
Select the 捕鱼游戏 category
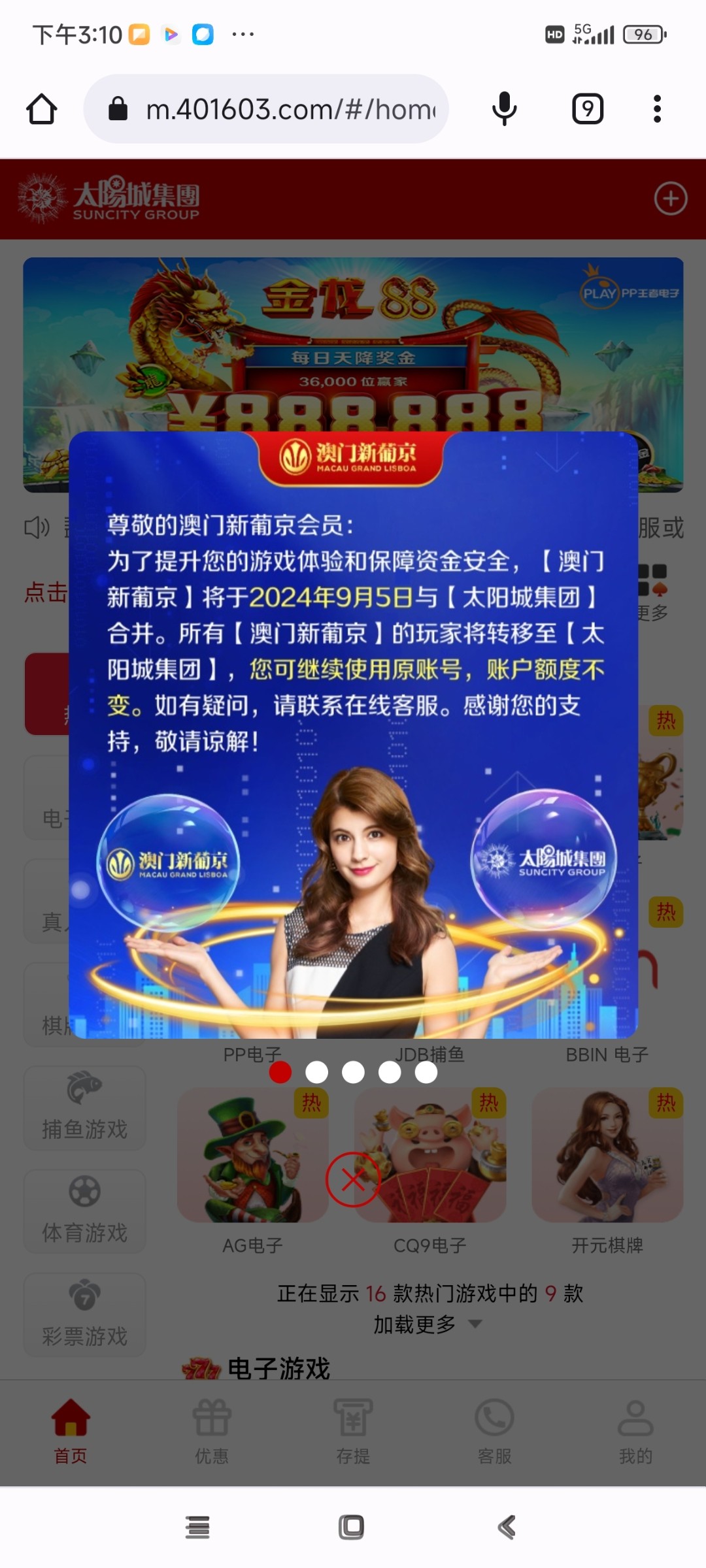pyautogui.click(x=85, y=1108)
